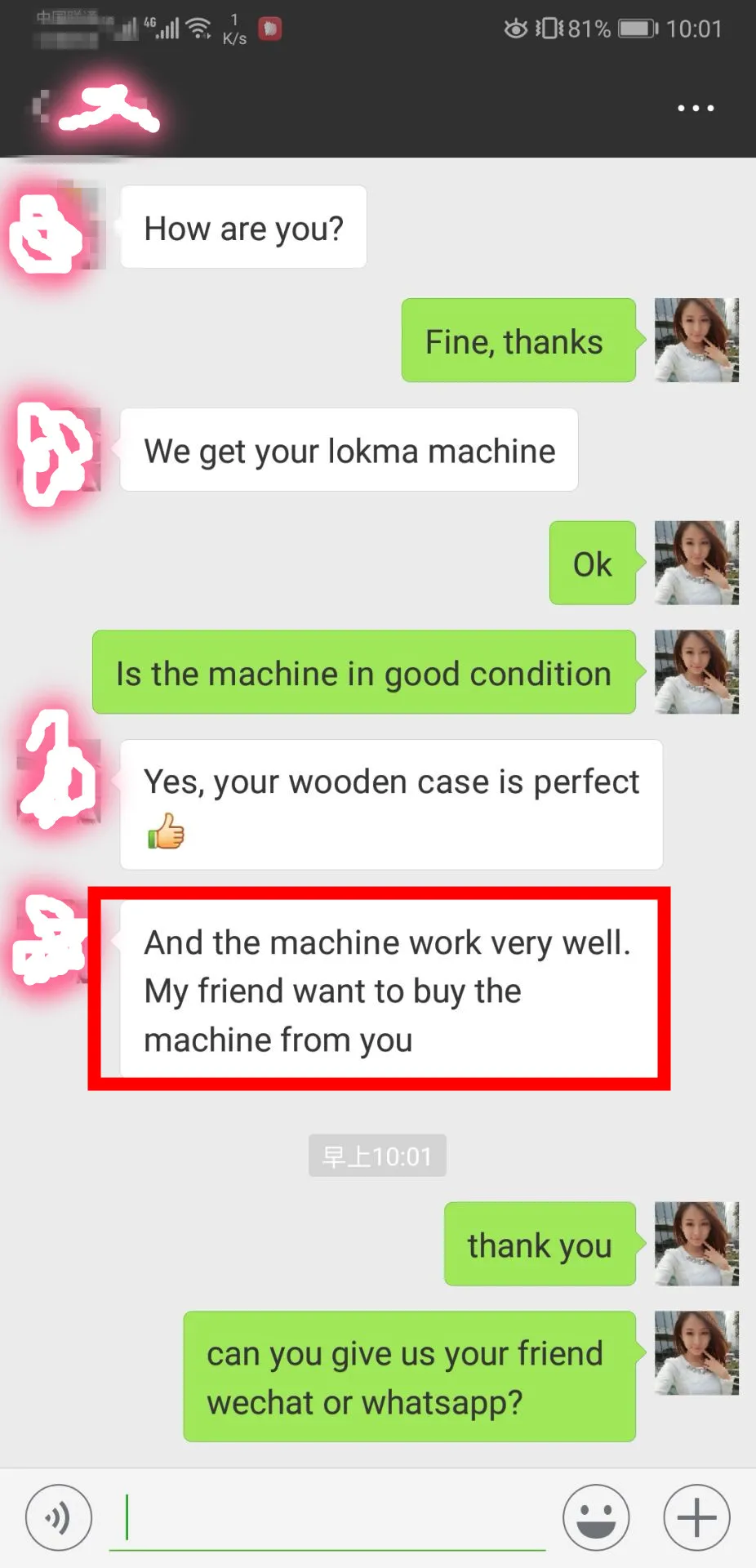Screen dimensions: 756x1568
Task: Open the plus attachment menu
Action: (696, 1517)
